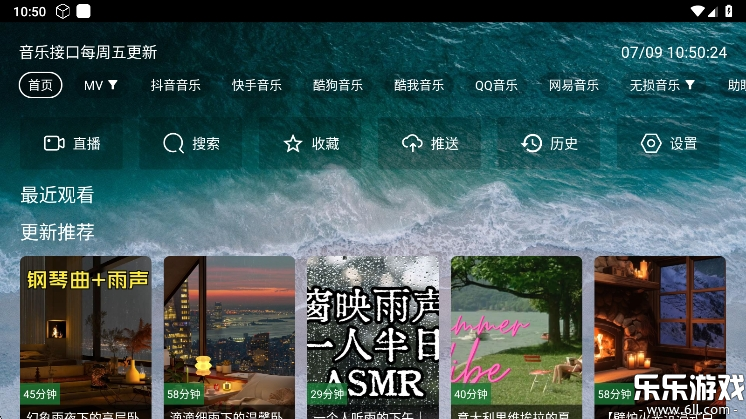Image resolution: width=746 pixels, height=419 pixels.
Task: Open the 搜索 search button
Action: point(191,144)
